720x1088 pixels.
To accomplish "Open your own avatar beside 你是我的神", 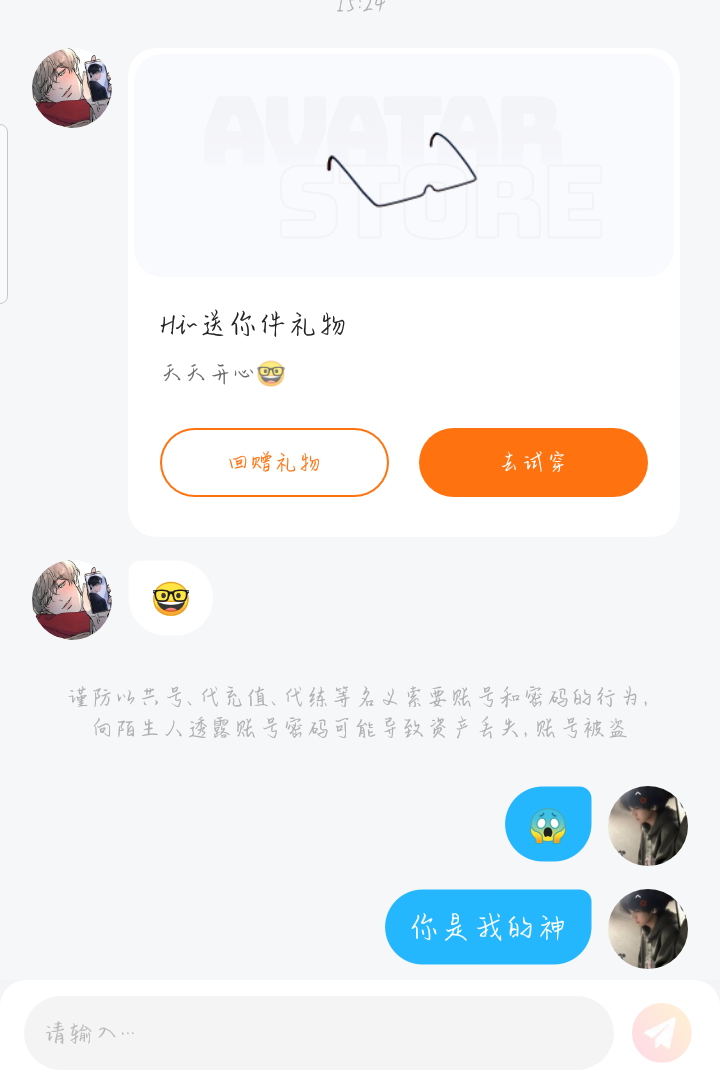I will coord(647,928).
